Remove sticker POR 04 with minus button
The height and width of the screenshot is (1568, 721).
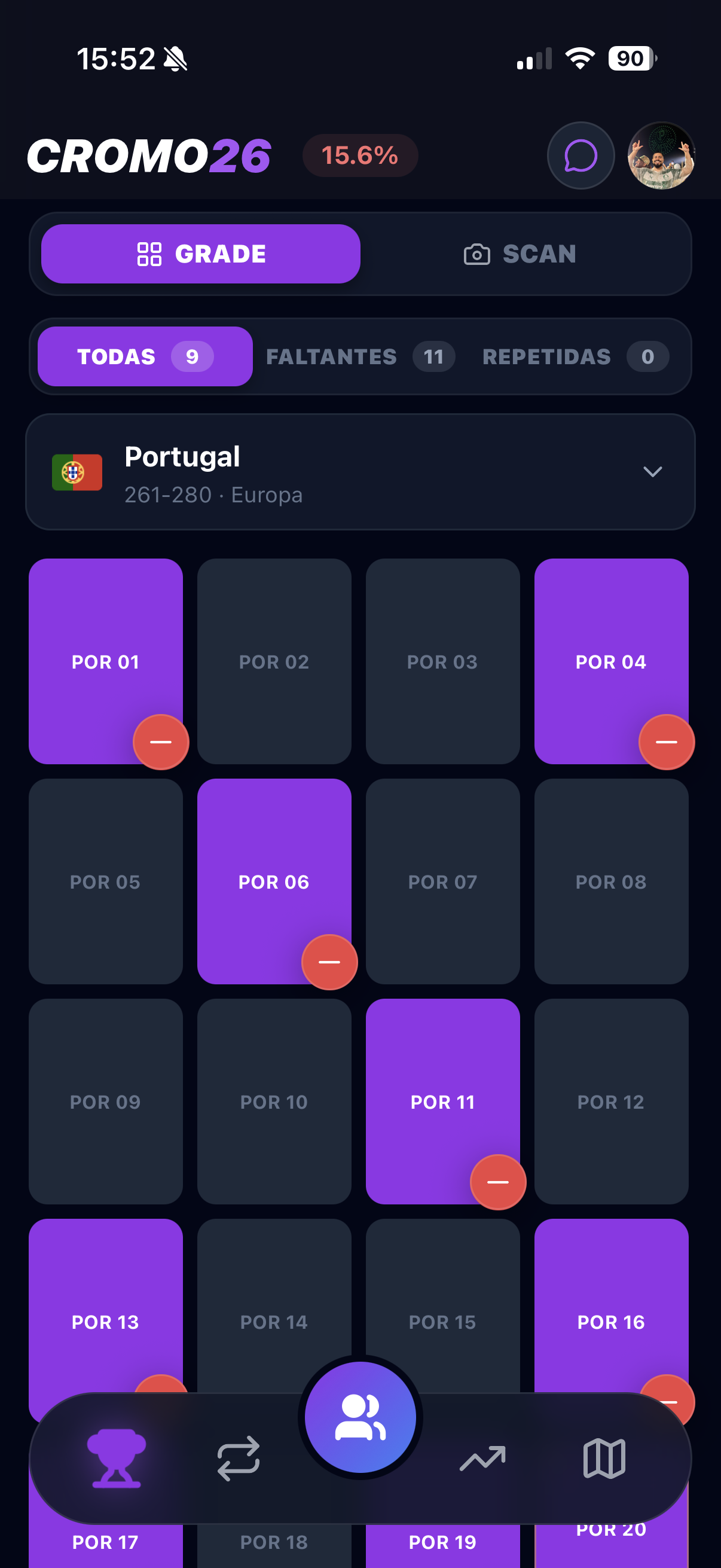pyautogui.click(x=666, y=742)
